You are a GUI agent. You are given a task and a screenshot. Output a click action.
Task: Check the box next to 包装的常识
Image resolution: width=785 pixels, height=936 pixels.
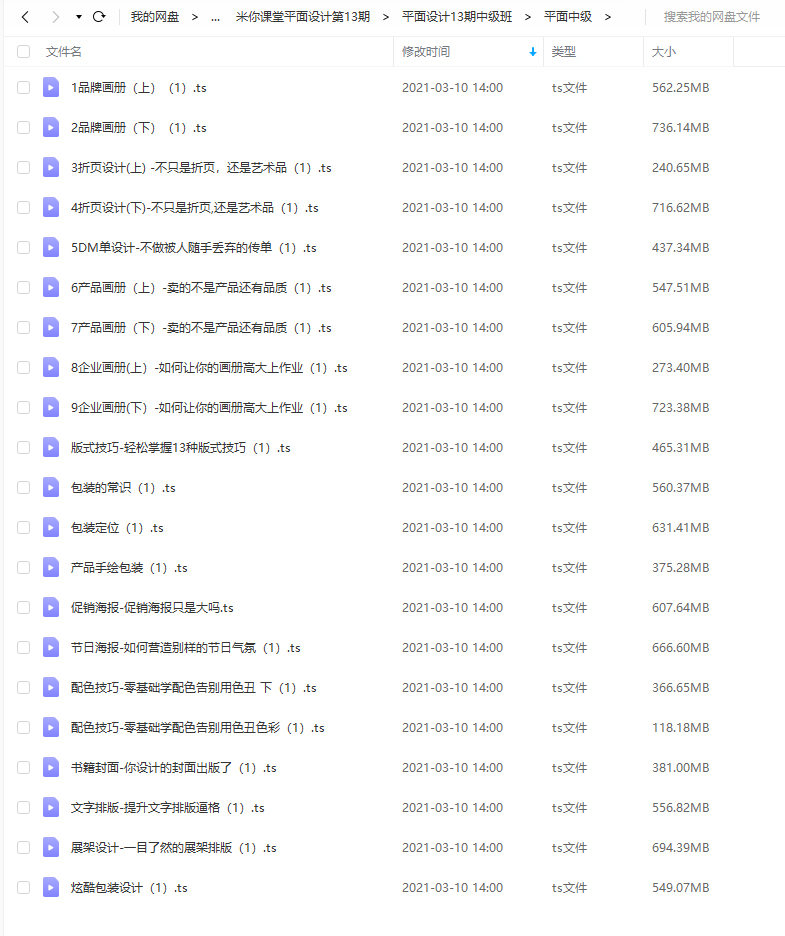(x=23, y=488)
